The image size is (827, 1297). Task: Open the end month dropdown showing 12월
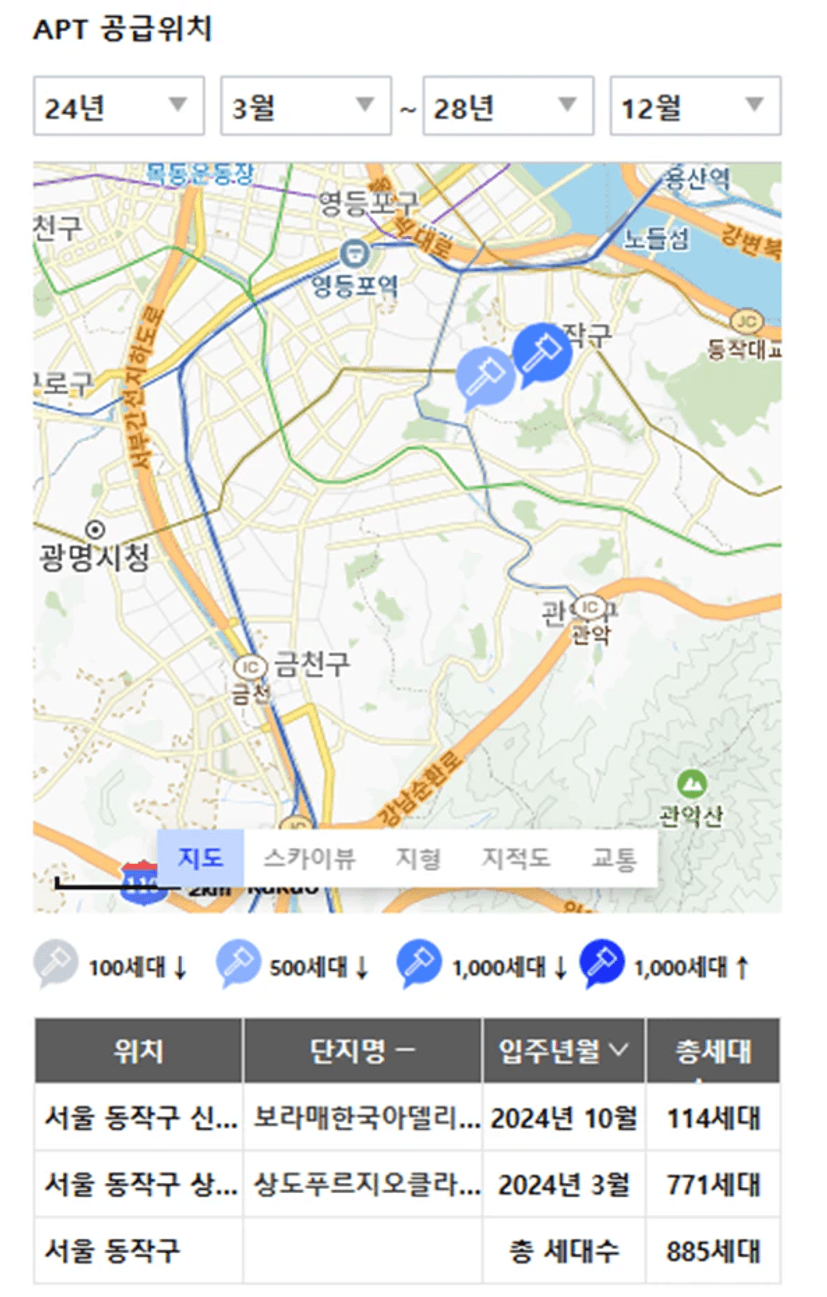point(694,106)
